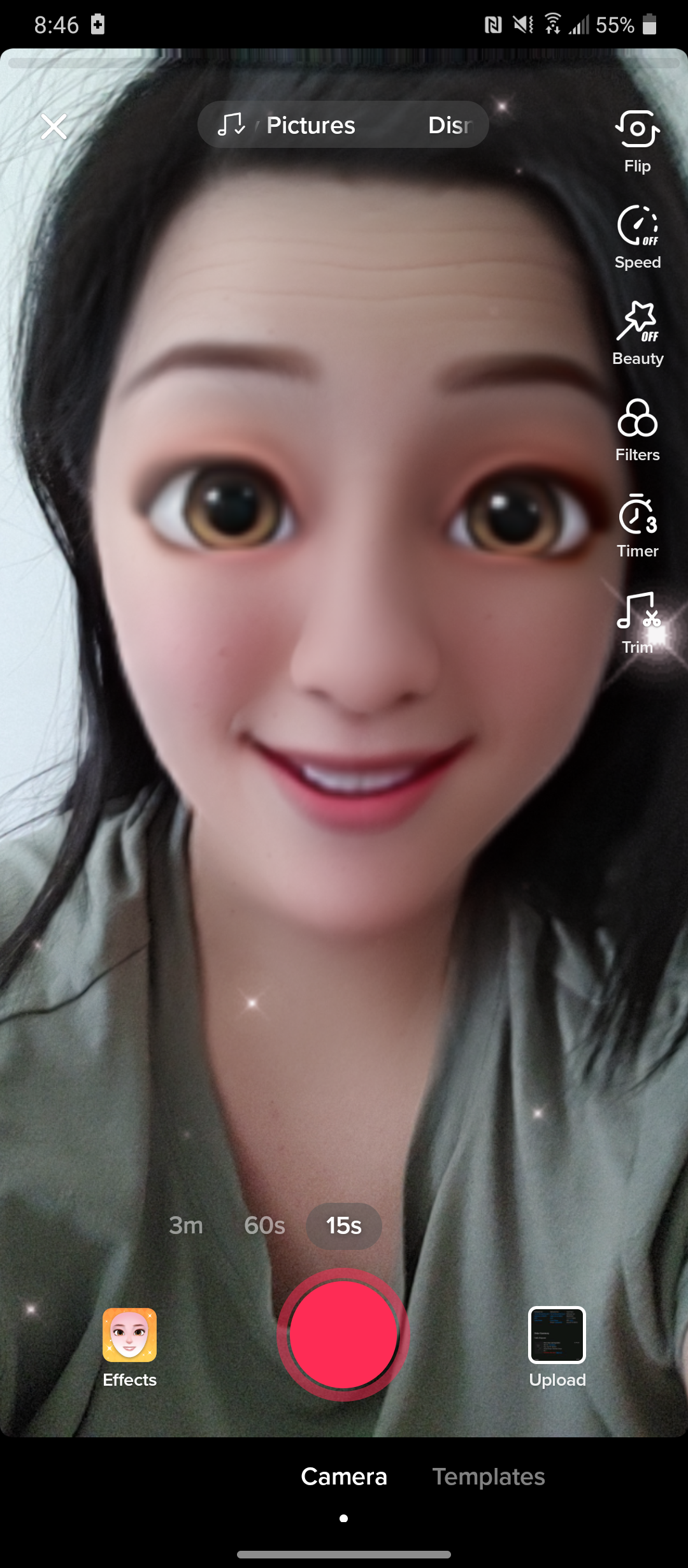Close the camera screen
This screenshot has width=688, height=1568.
point(54,126)
